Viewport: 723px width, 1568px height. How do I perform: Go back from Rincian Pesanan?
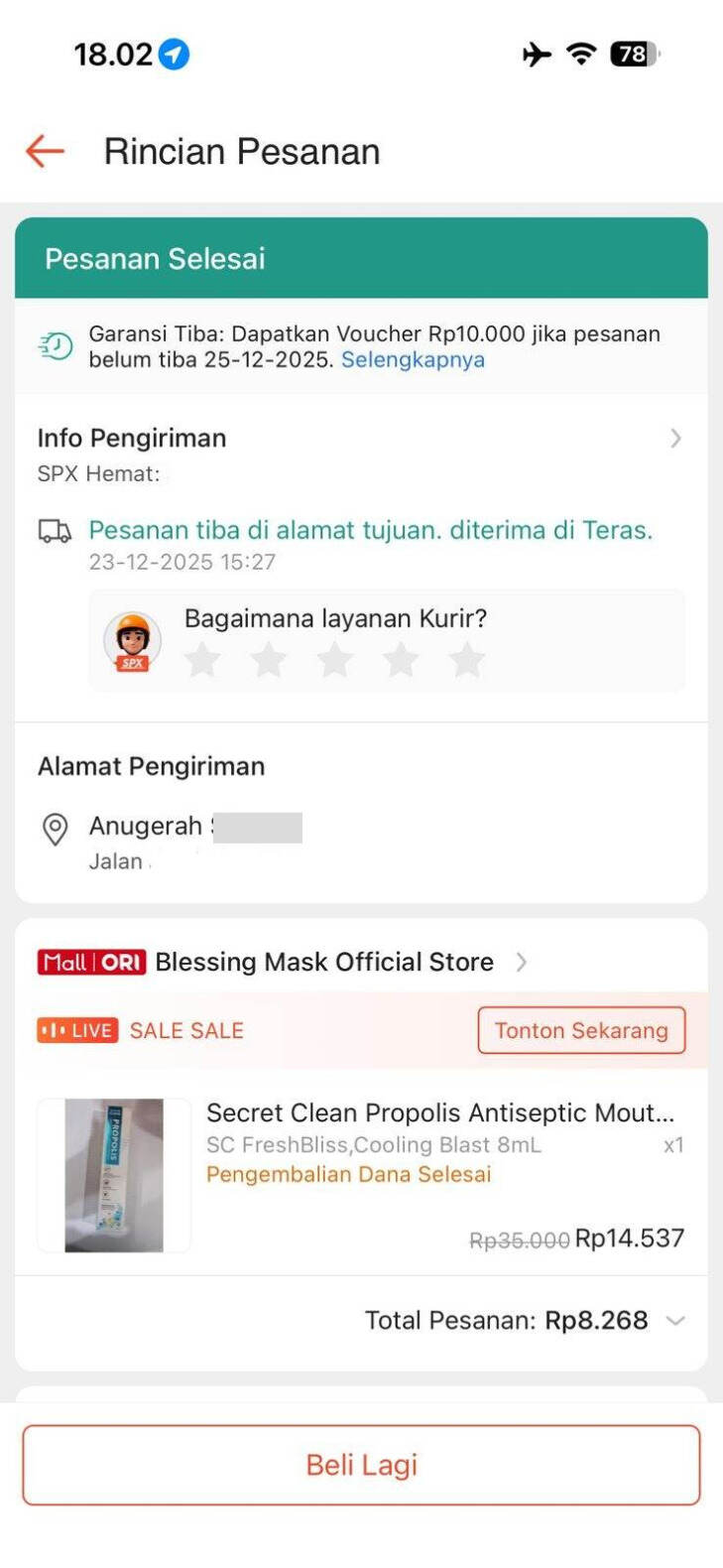point(45,152)
